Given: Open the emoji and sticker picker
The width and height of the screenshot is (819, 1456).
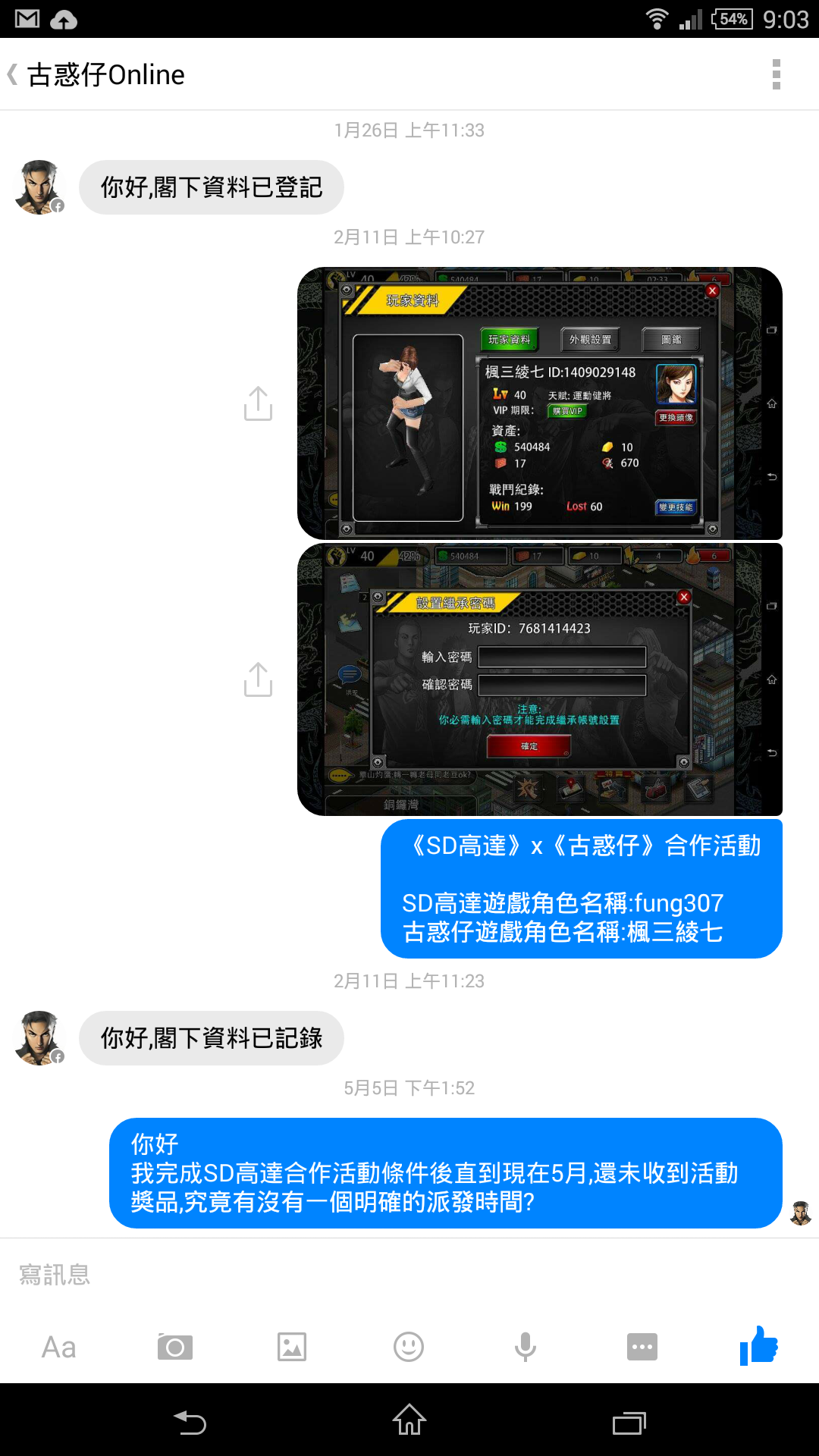Looking at the screenshot, I should pos(409,1348).
